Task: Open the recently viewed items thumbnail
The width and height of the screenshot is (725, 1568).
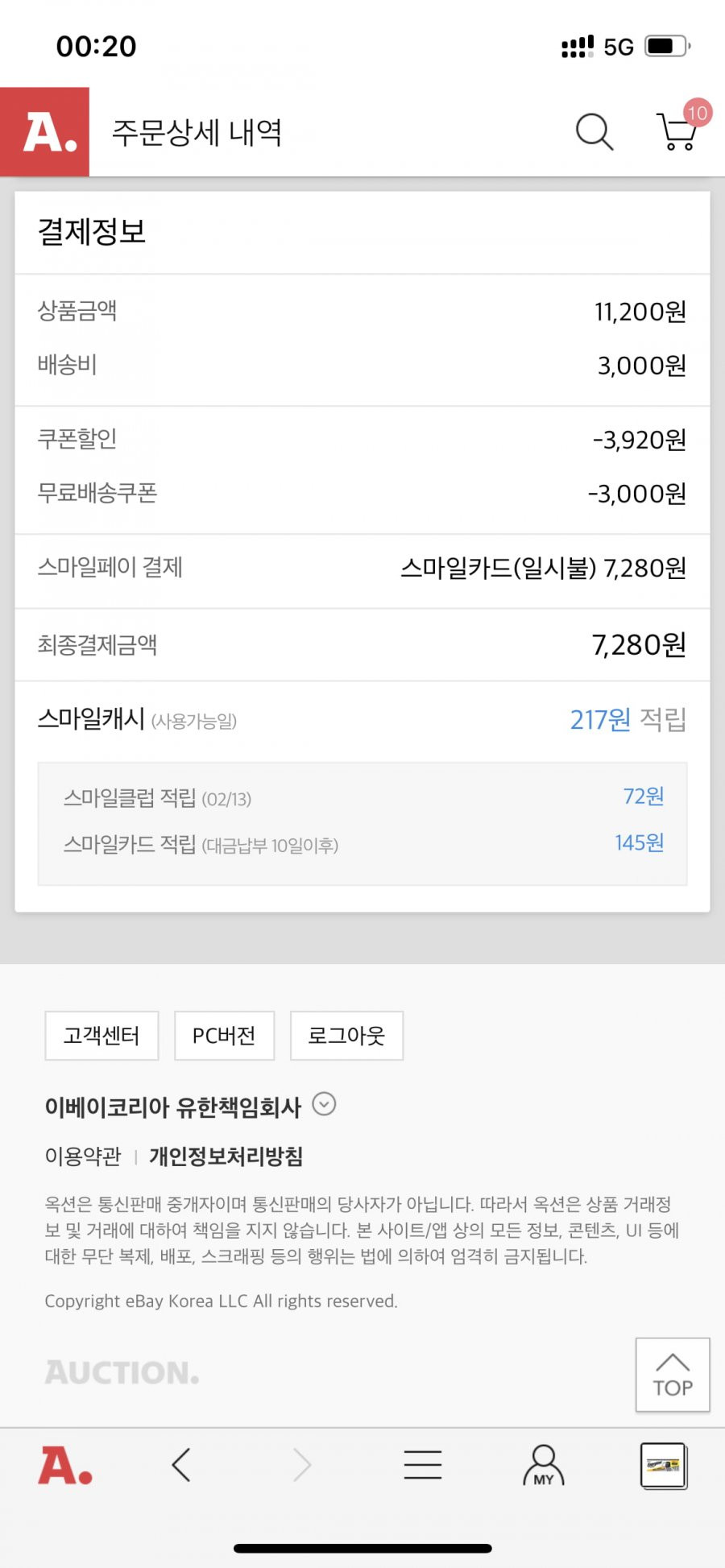Action: [x=664, y=1466]
